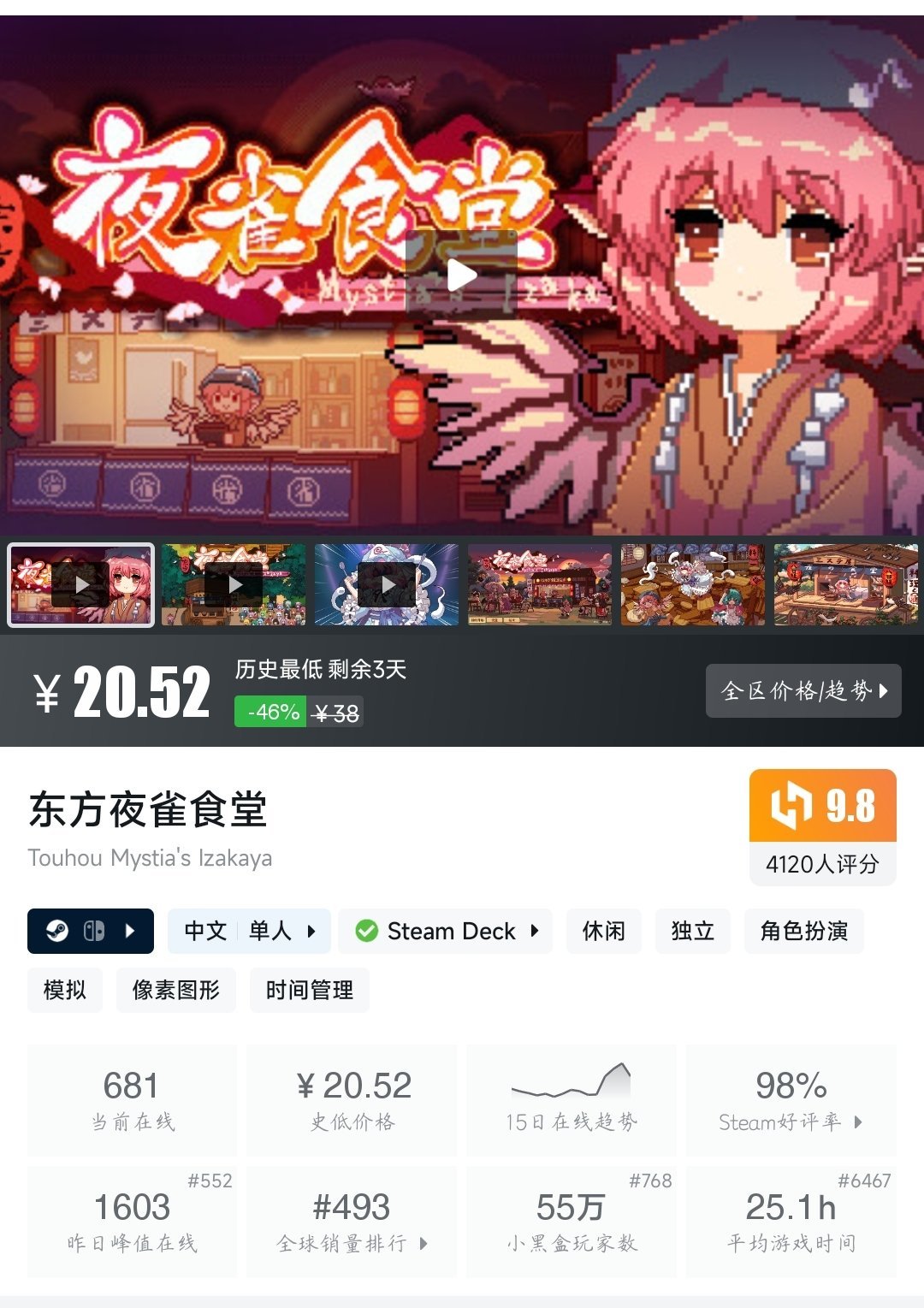Select the third video thumbnail
Screen dimensions: 924x1308
[387, 585]
